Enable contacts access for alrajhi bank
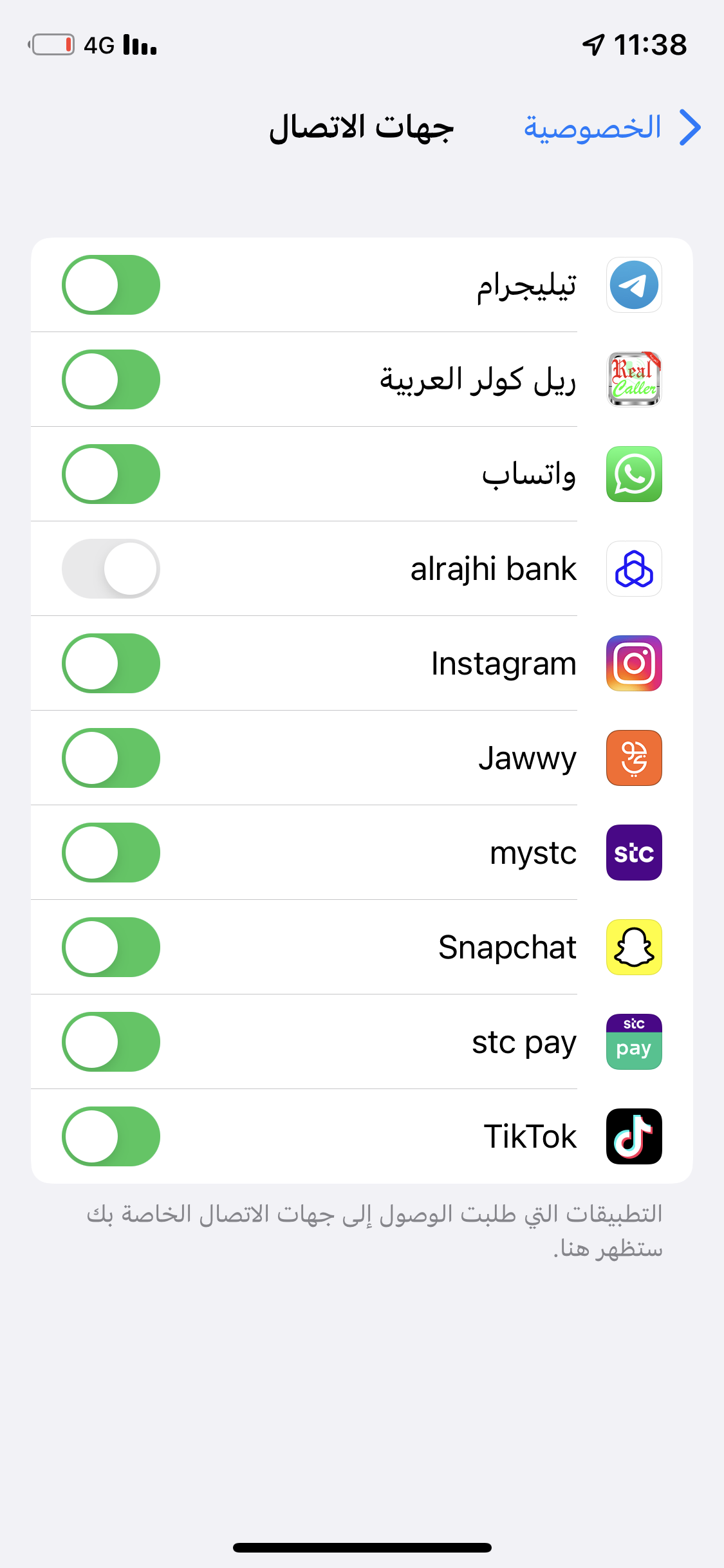The height and width of the screenshot is (1568, 724). coord(111,568)
